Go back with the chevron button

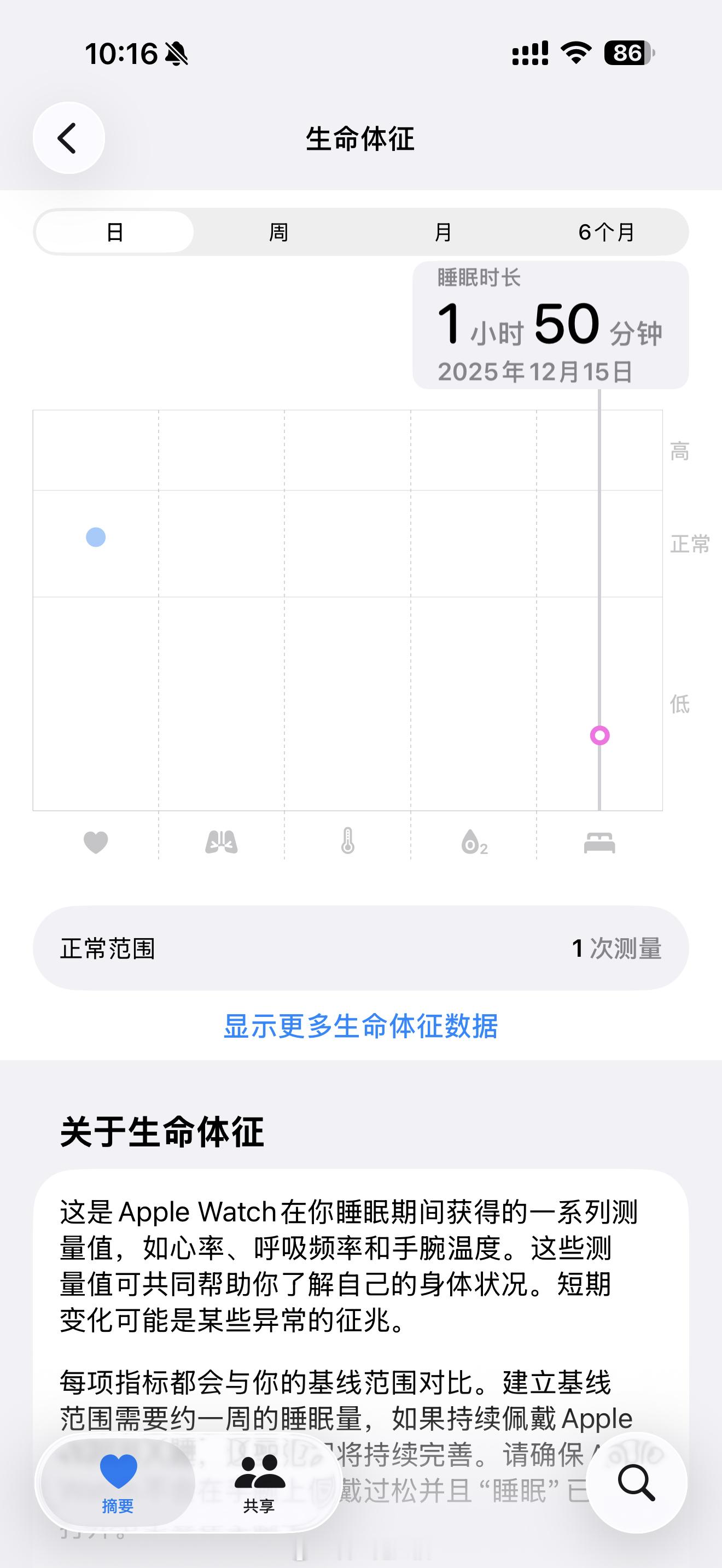(x=69, y=138)
